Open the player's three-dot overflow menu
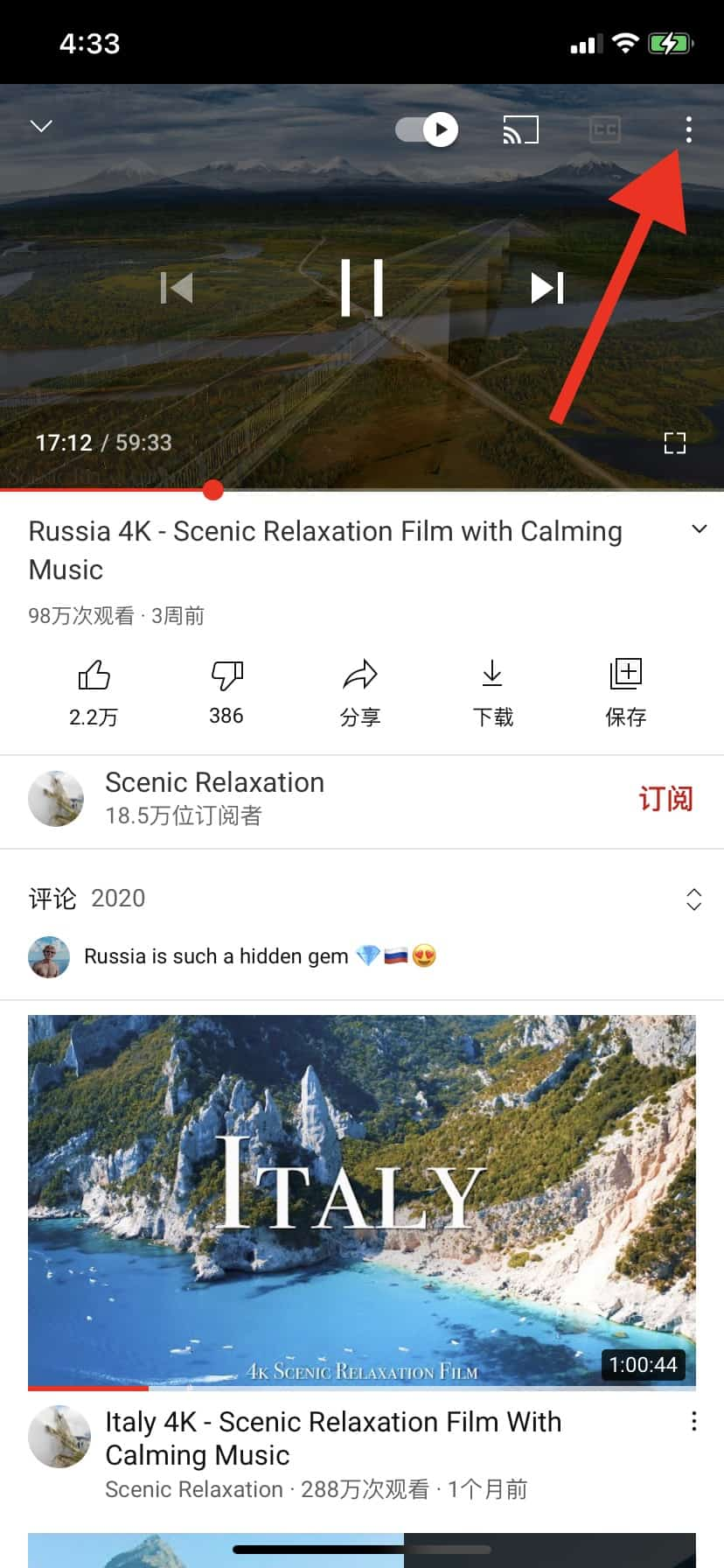 pos(689,129)
